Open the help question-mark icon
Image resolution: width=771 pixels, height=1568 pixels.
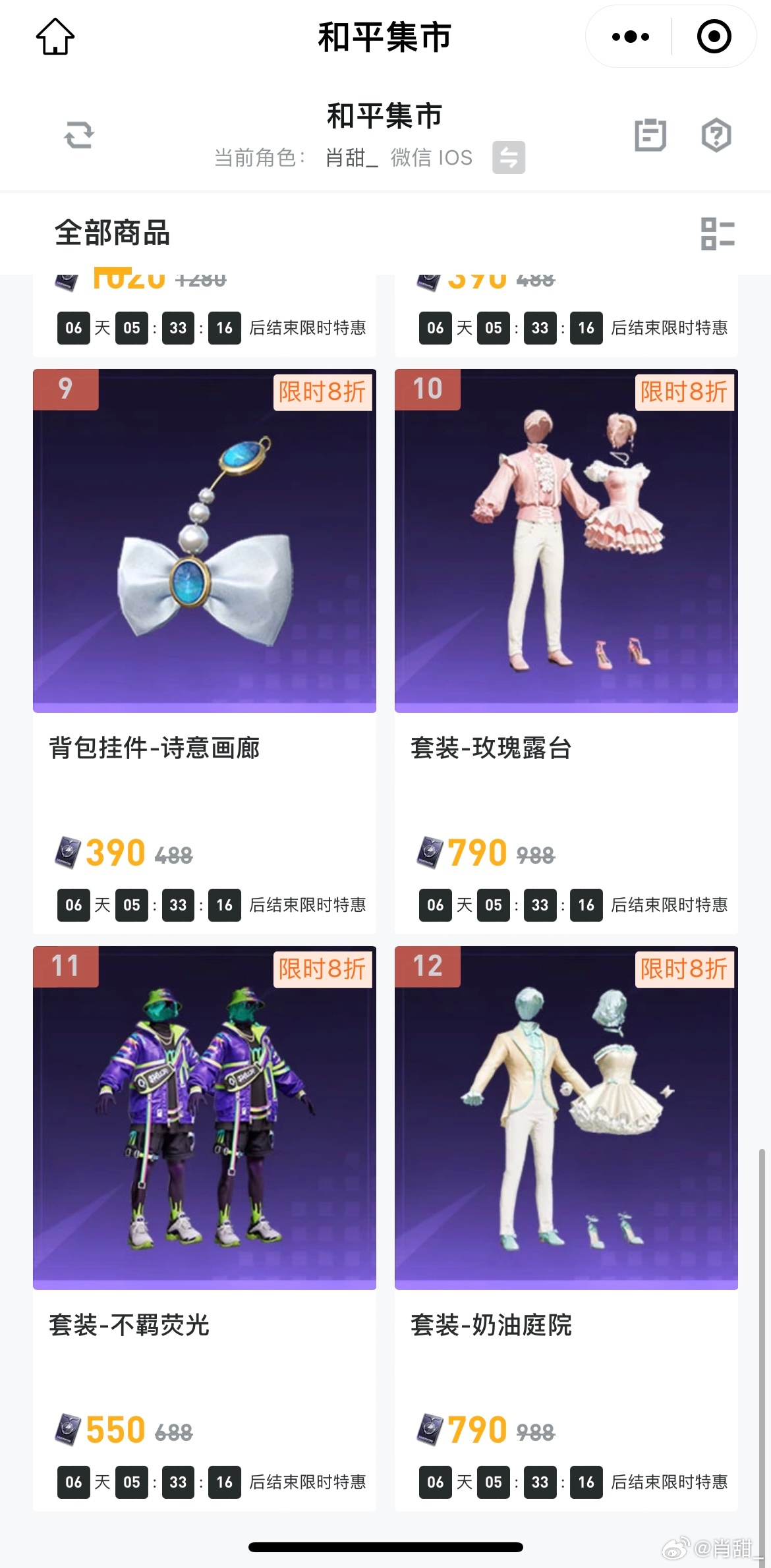(x=716, y=135)
